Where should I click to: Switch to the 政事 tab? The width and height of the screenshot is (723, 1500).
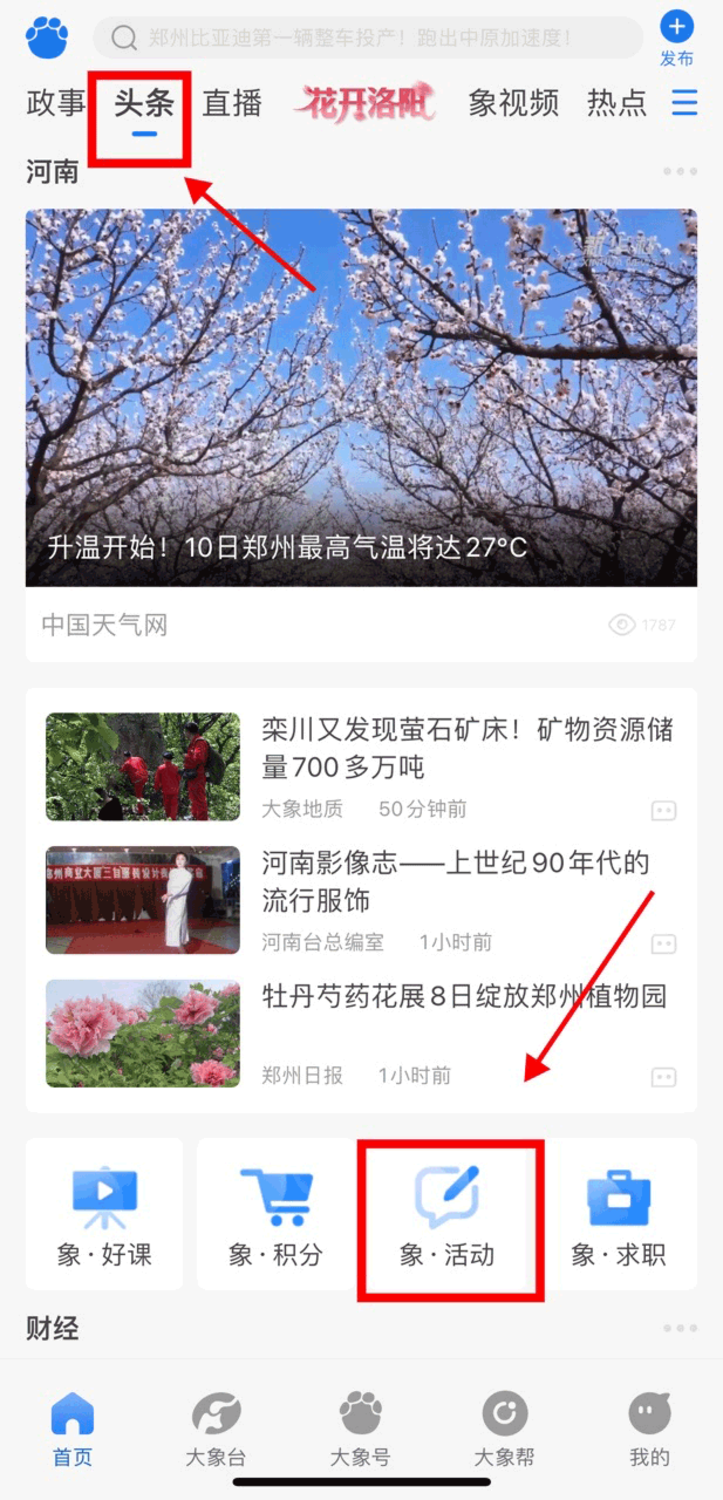56,103
